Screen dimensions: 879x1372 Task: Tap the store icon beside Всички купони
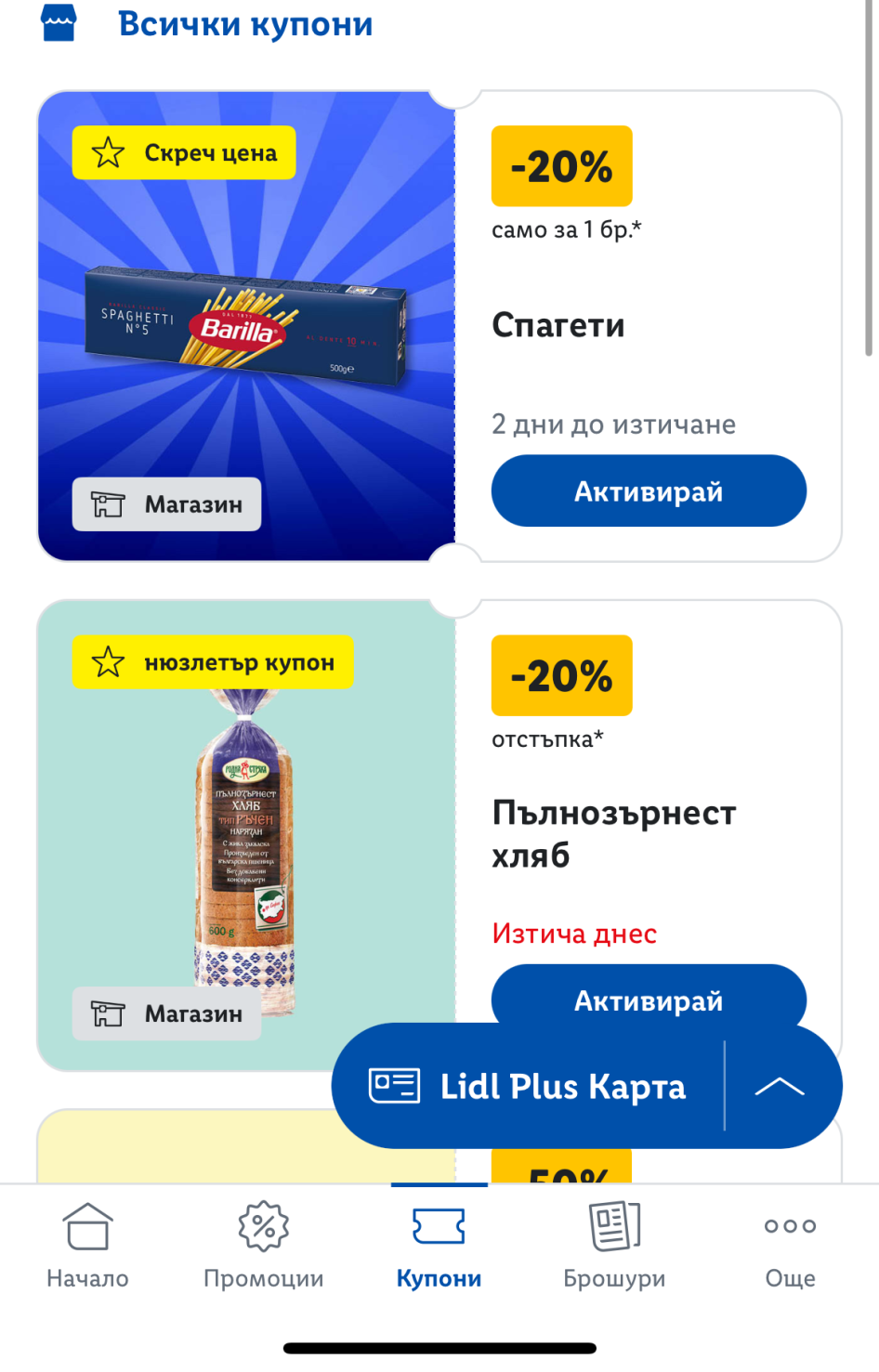[x=59, y=23]
